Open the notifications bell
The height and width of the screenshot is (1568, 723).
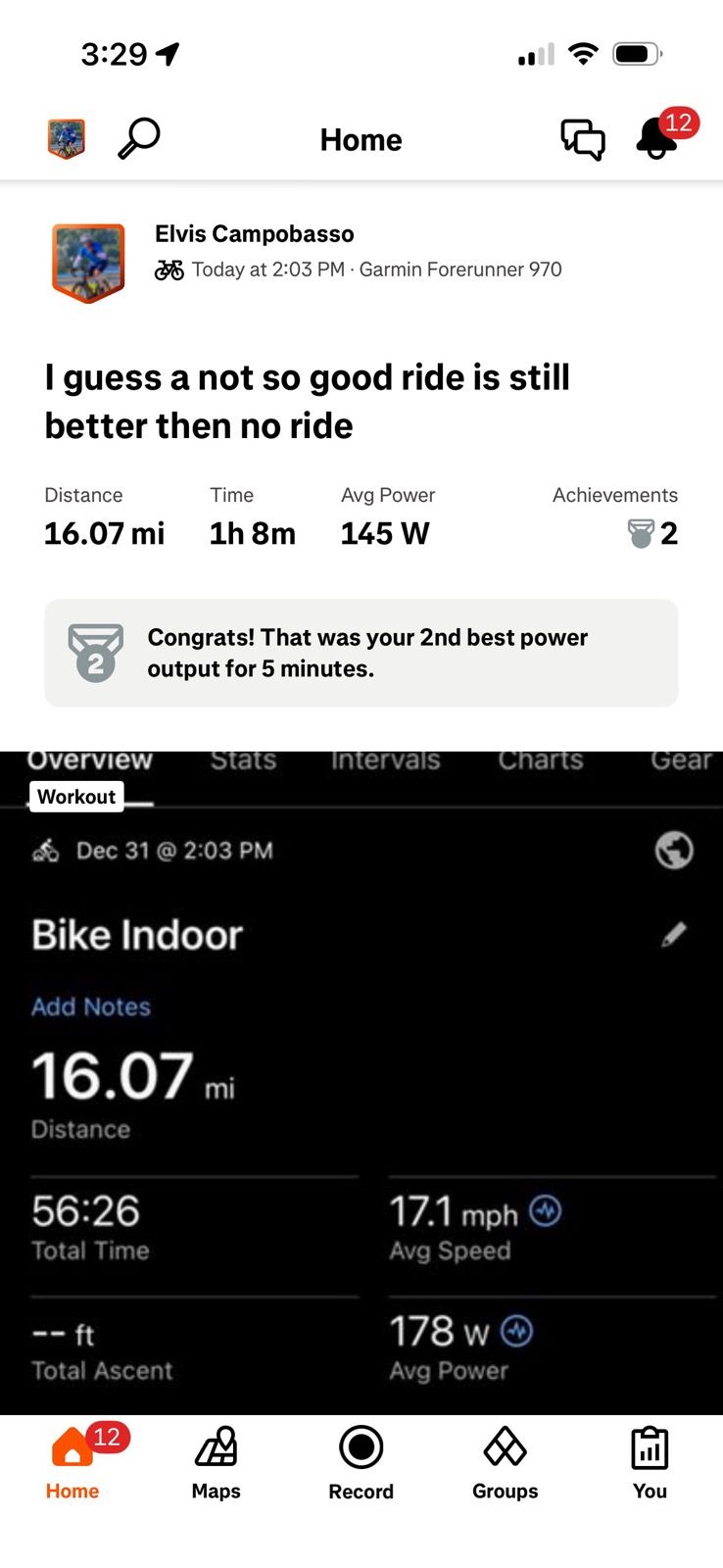[657, 138]
